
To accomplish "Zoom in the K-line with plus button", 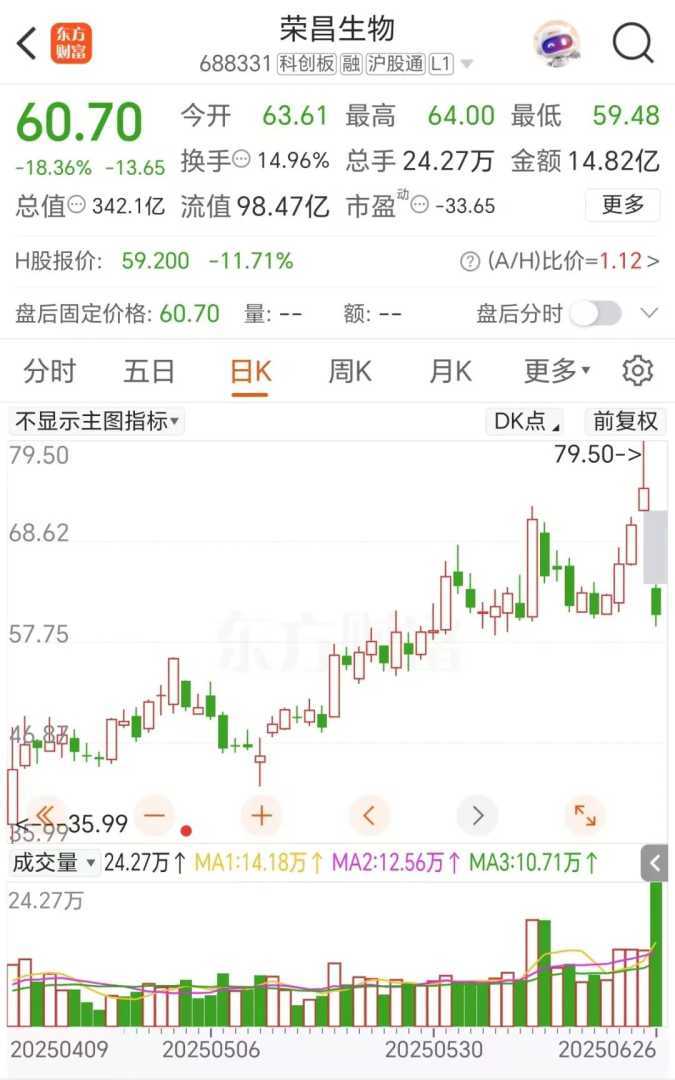I will [261, 815].
